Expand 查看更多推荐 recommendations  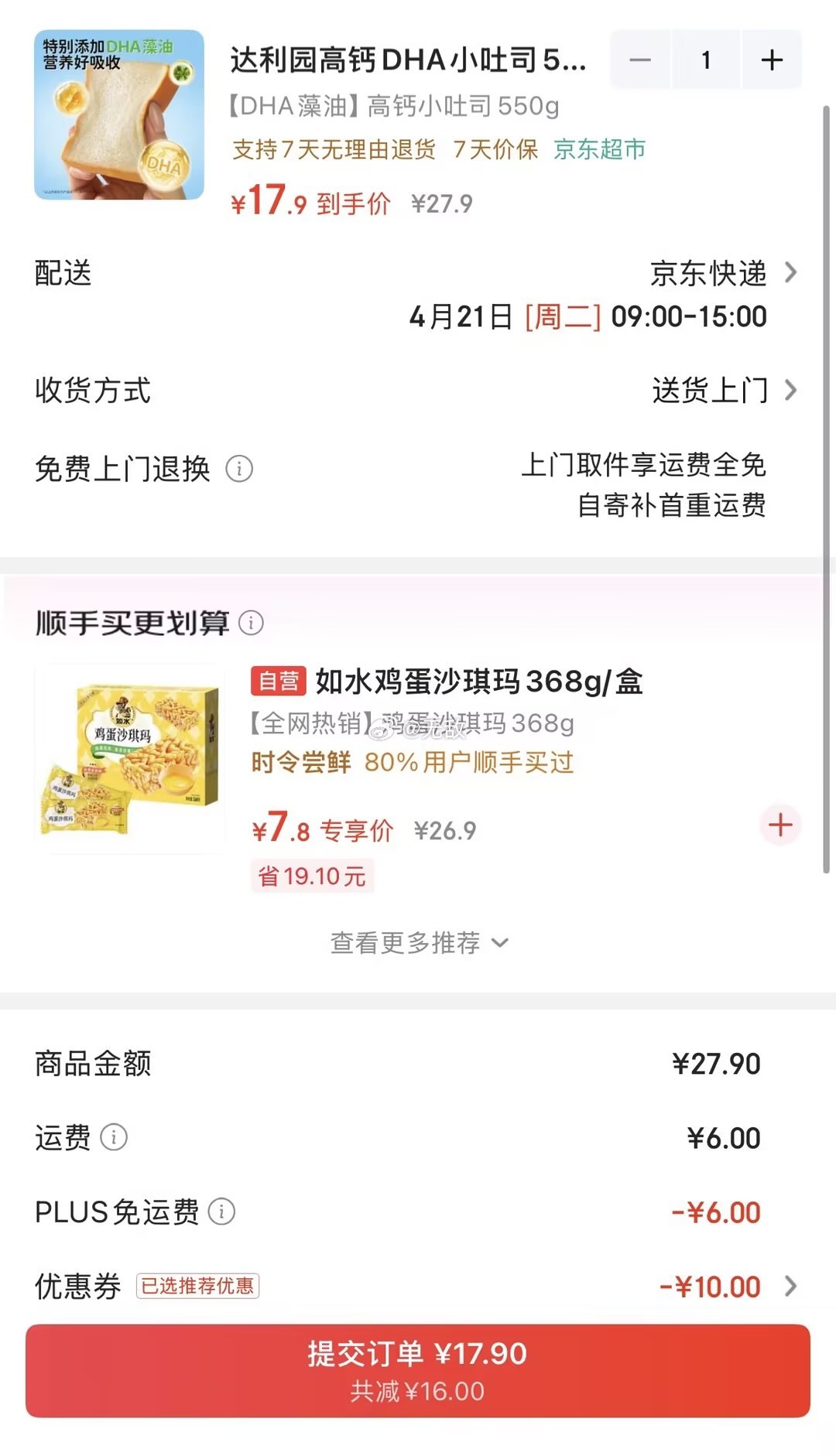419,942
